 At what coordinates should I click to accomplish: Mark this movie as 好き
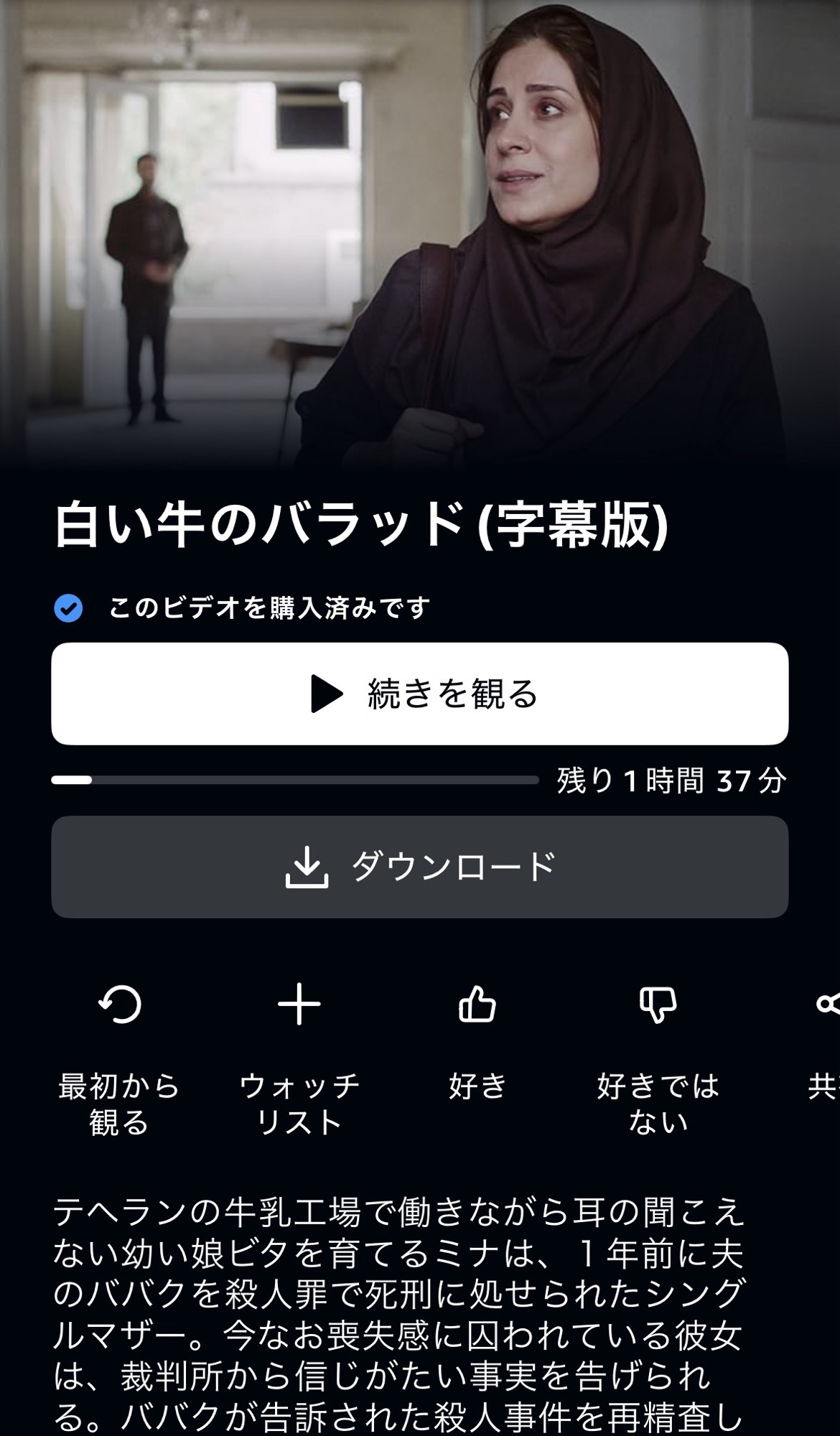pyautogui.click(x=477, y=1004)
